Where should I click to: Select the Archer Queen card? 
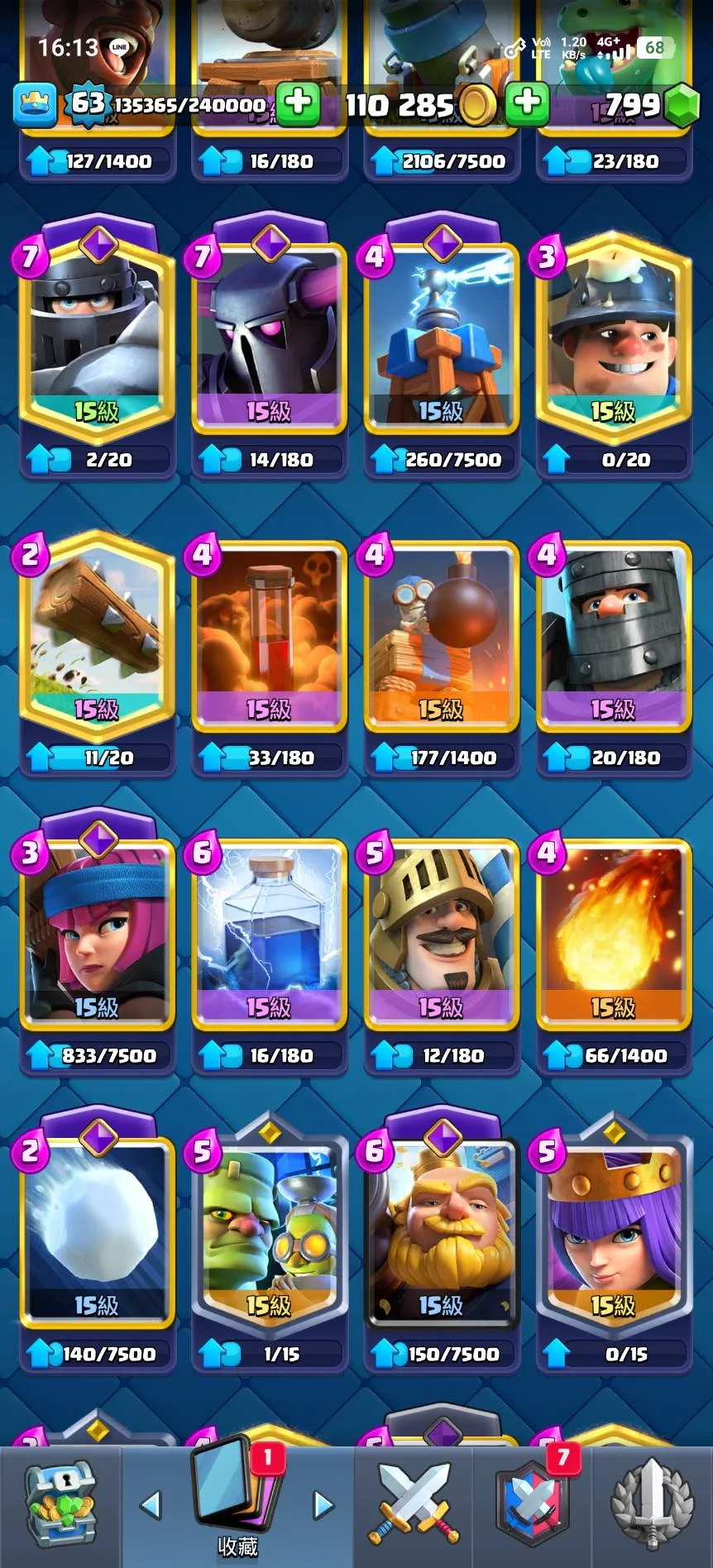click(x=613, y=1224)
